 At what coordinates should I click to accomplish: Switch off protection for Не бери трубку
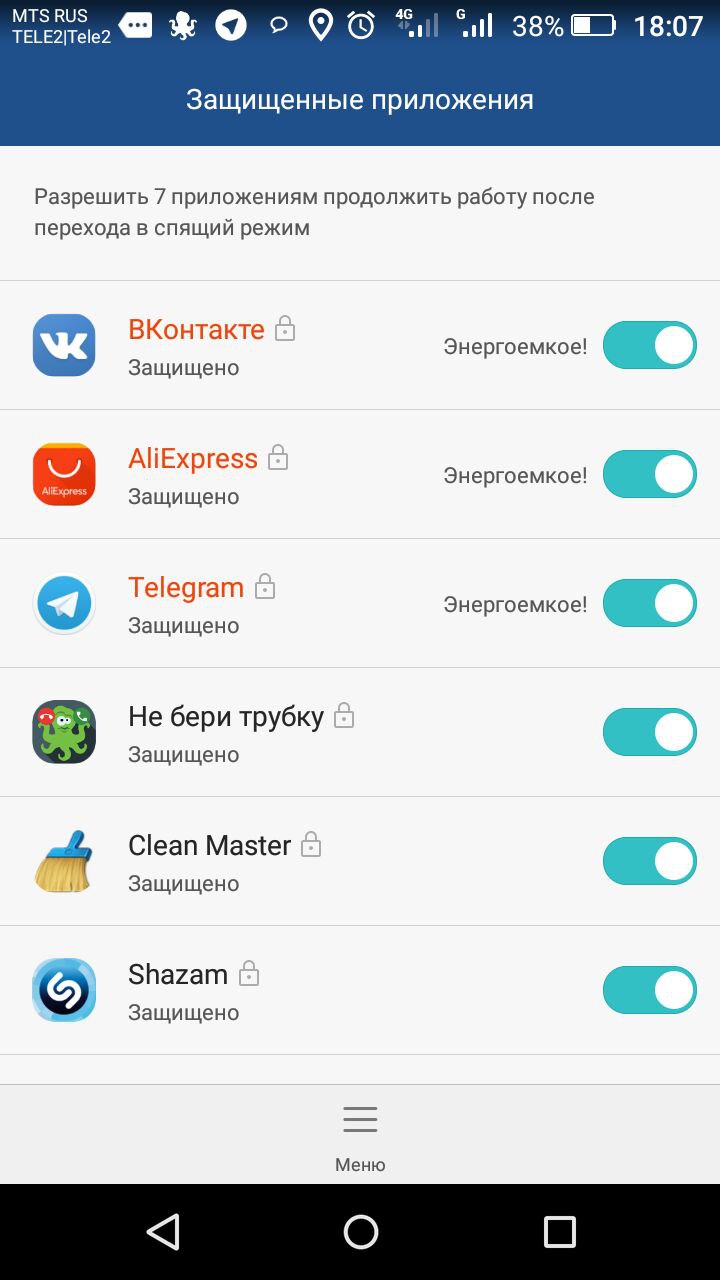pyautogui.click(x=649, y=732)
